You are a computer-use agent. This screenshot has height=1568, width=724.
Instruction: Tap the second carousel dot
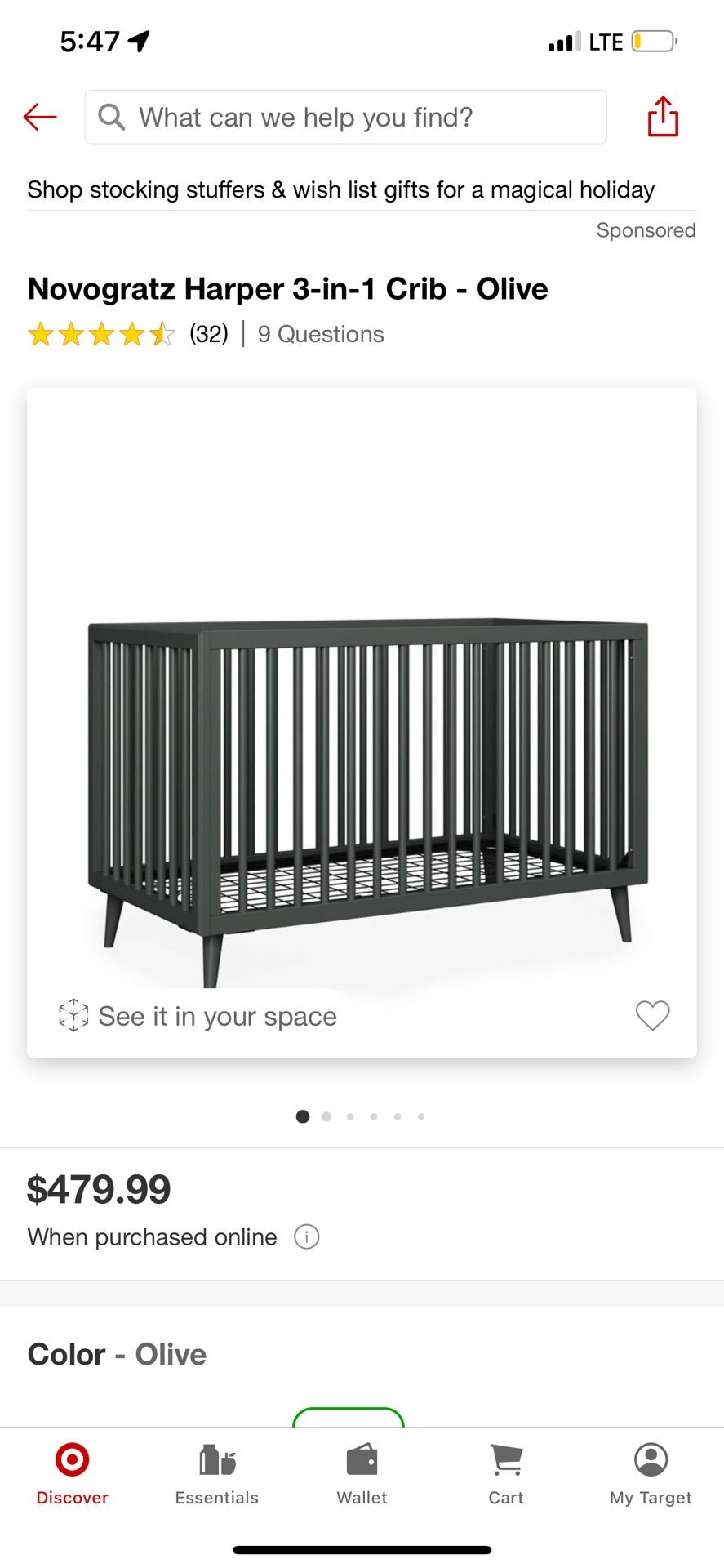coord(326,1116)
